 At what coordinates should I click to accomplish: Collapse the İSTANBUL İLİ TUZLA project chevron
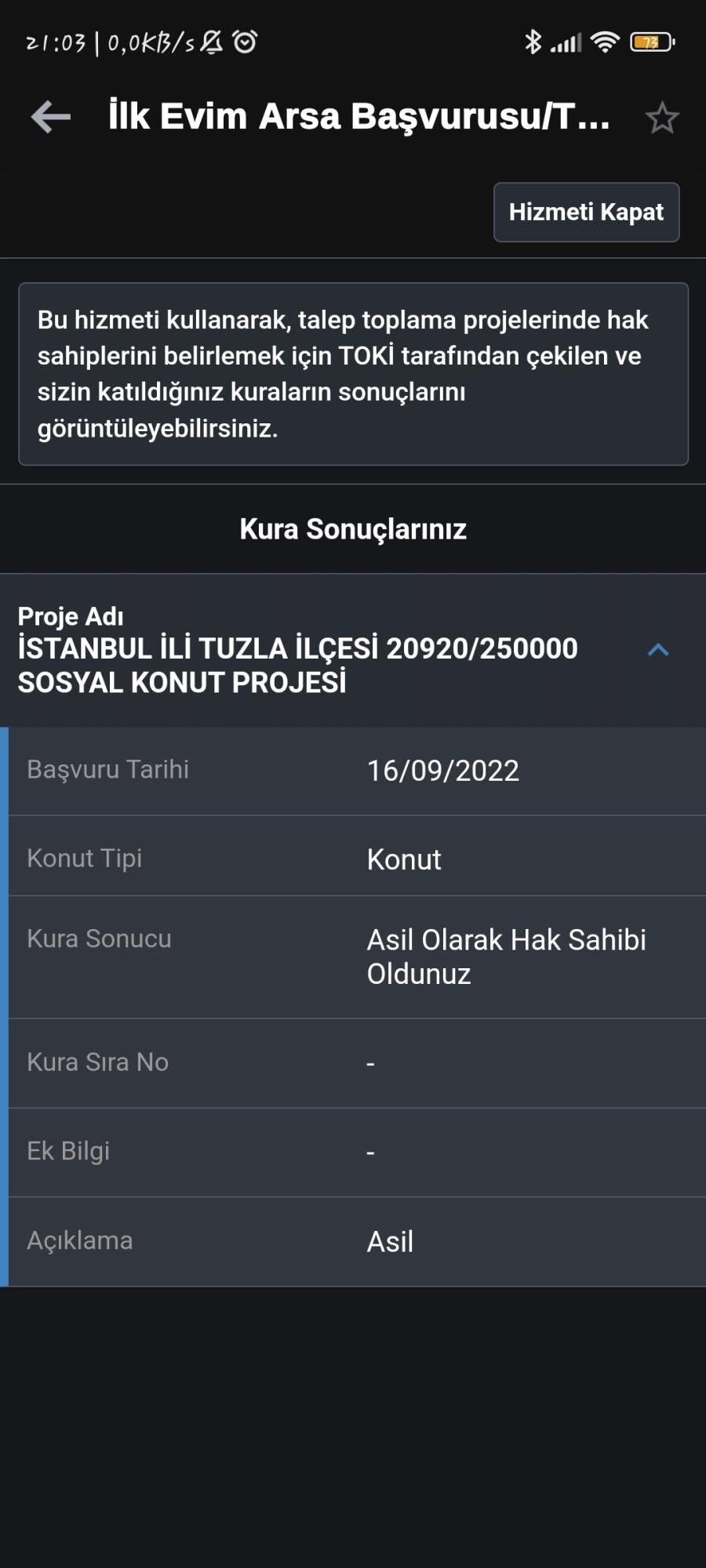click(x=658, y=649)
